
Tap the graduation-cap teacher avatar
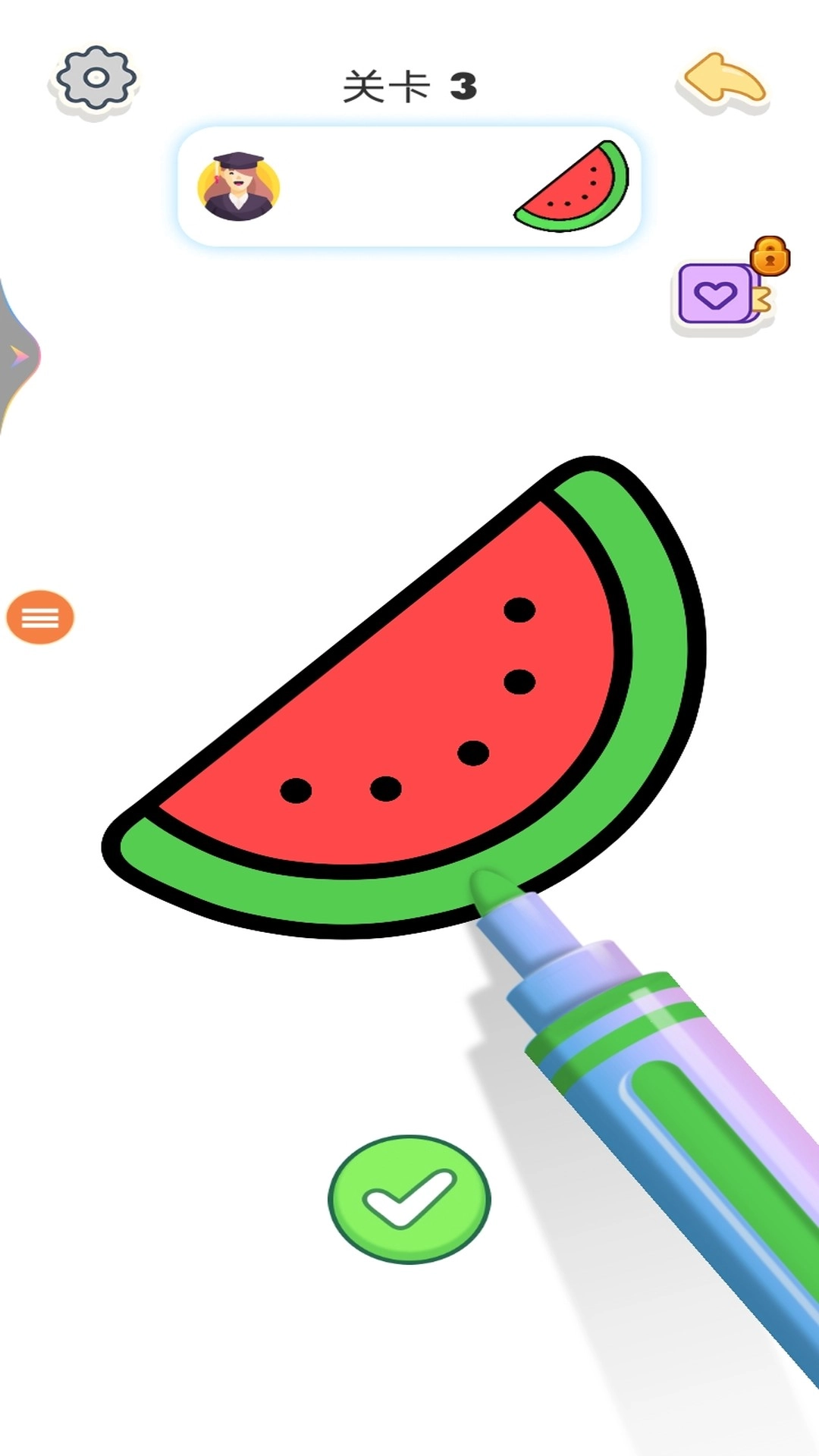coord(239,186)
